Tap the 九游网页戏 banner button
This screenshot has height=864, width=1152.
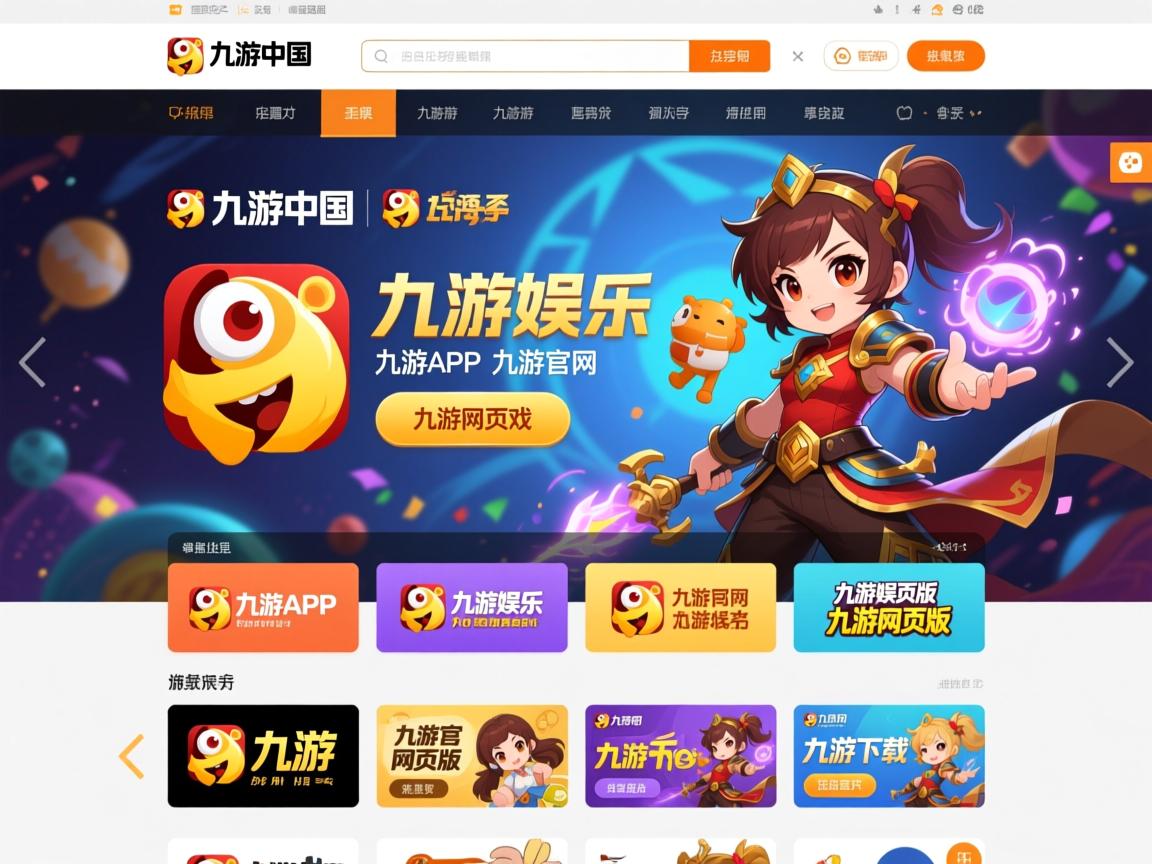[x=472, y=419]
